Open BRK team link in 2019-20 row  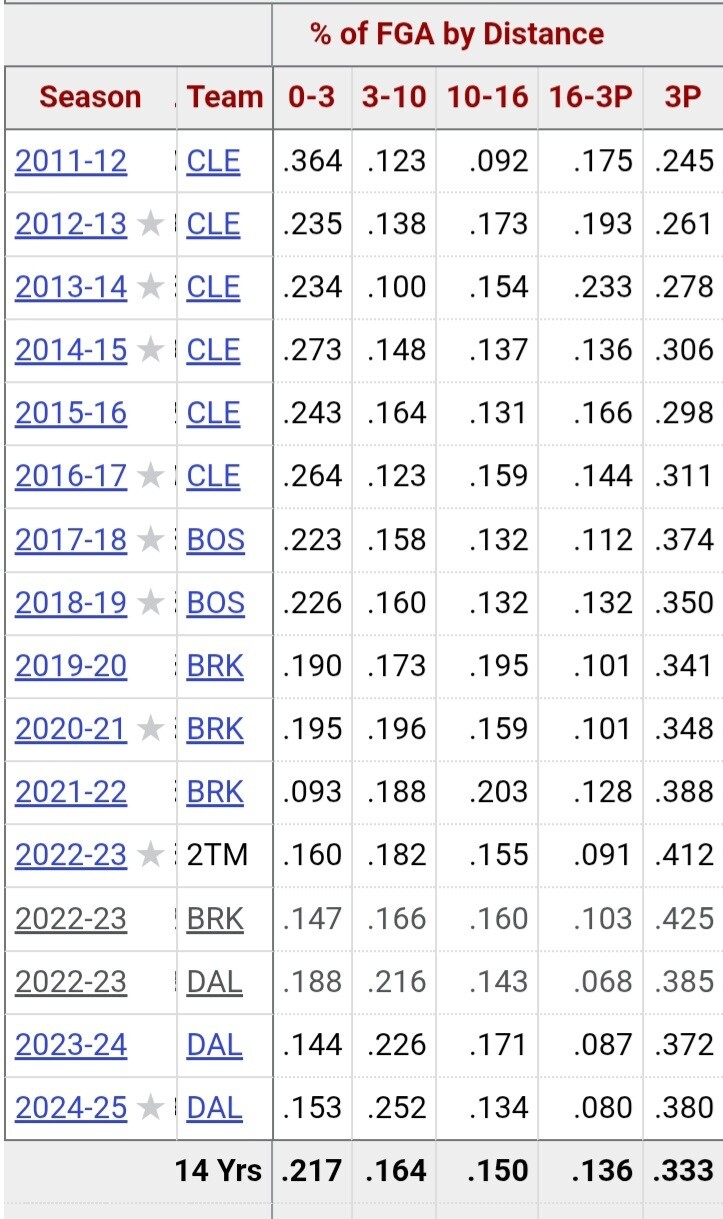click(215, 666)
